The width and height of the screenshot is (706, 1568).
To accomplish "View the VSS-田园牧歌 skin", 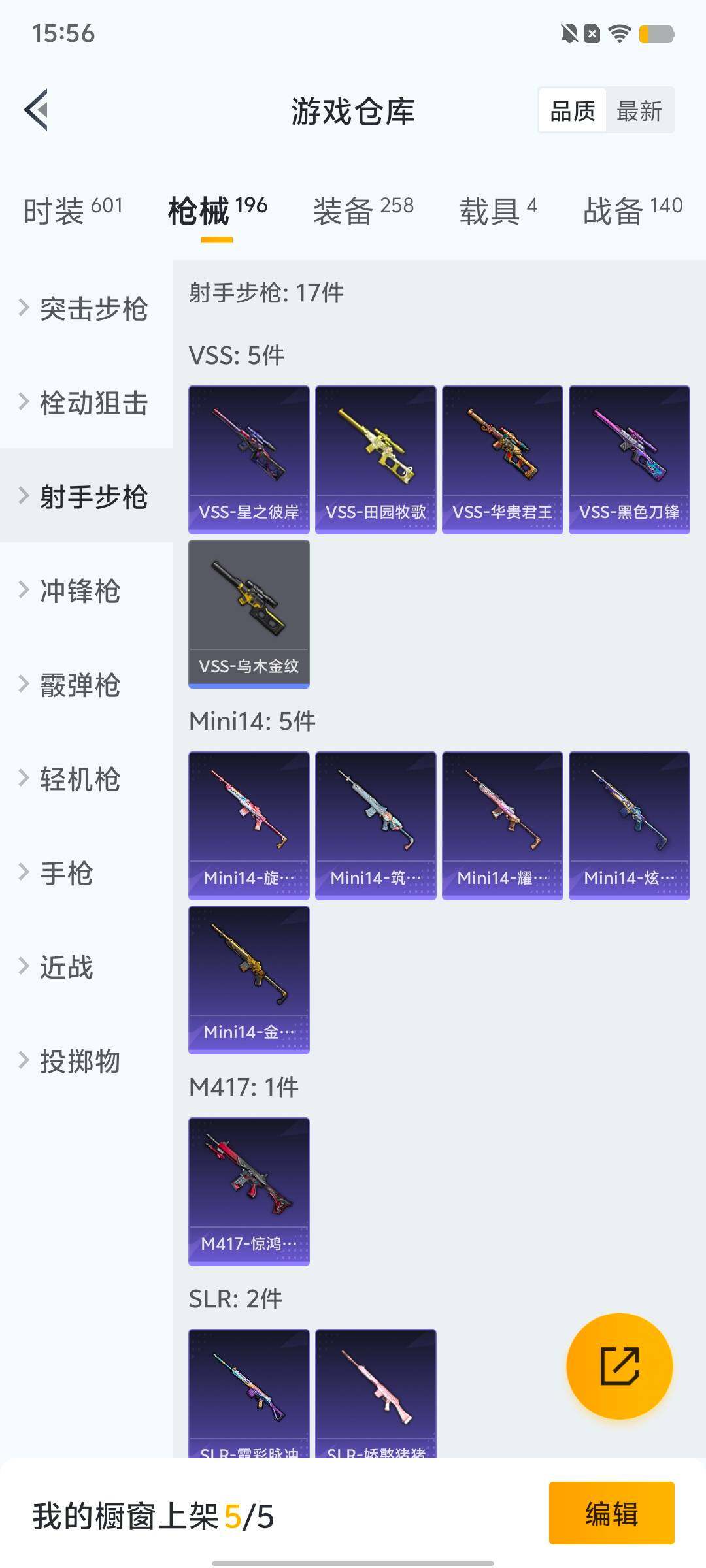I will click(x=376, y=459).
